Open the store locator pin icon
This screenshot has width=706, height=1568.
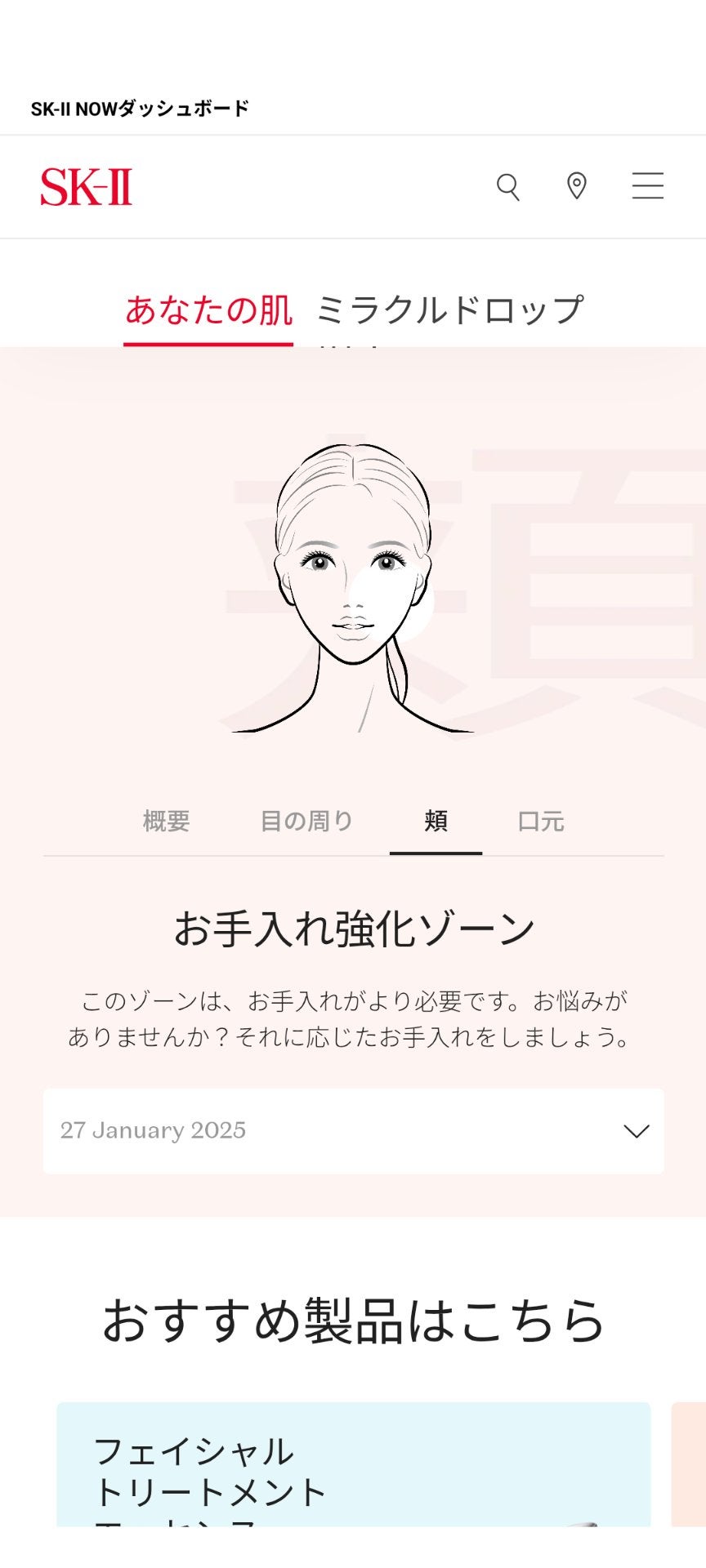click(577, 186)
